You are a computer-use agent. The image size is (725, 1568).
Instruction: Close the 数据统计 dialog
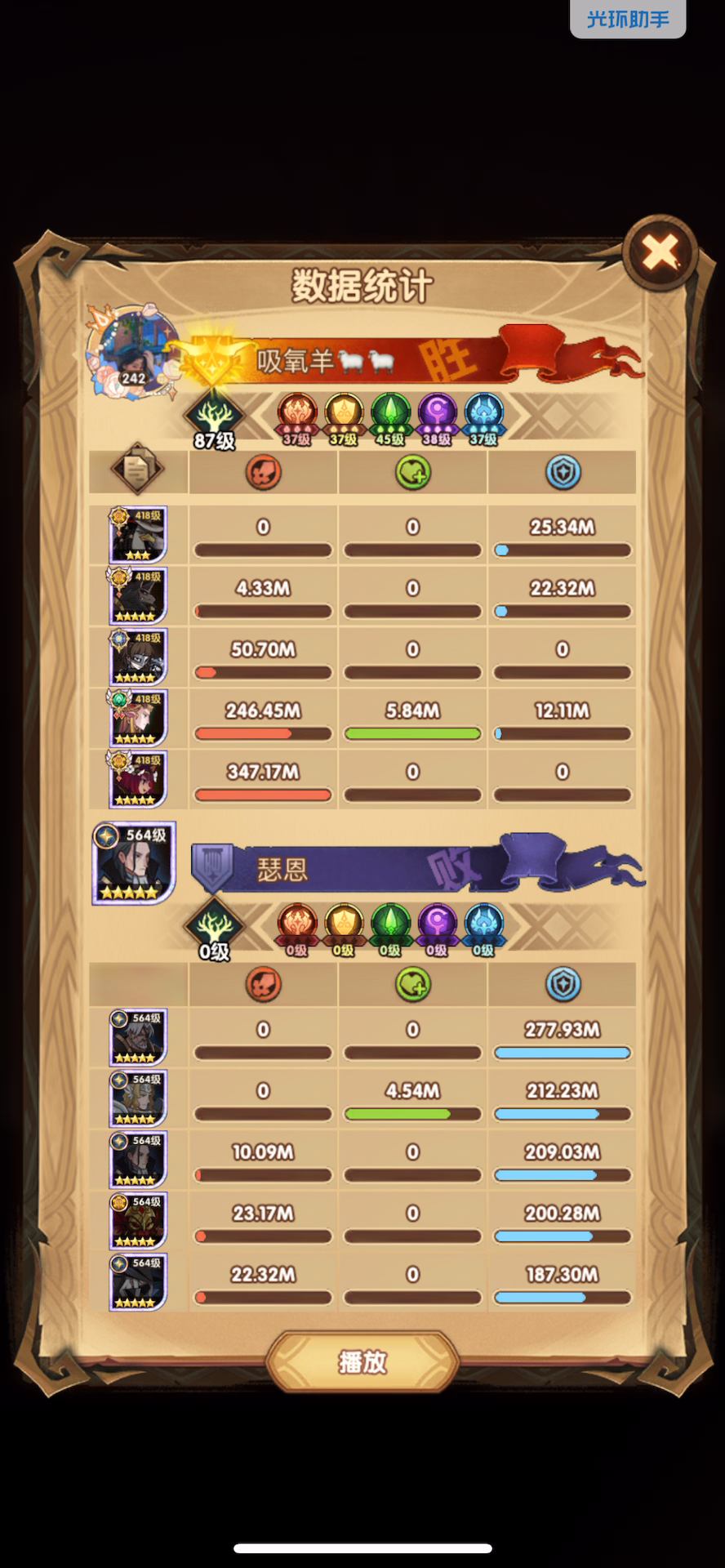[660, 252]
